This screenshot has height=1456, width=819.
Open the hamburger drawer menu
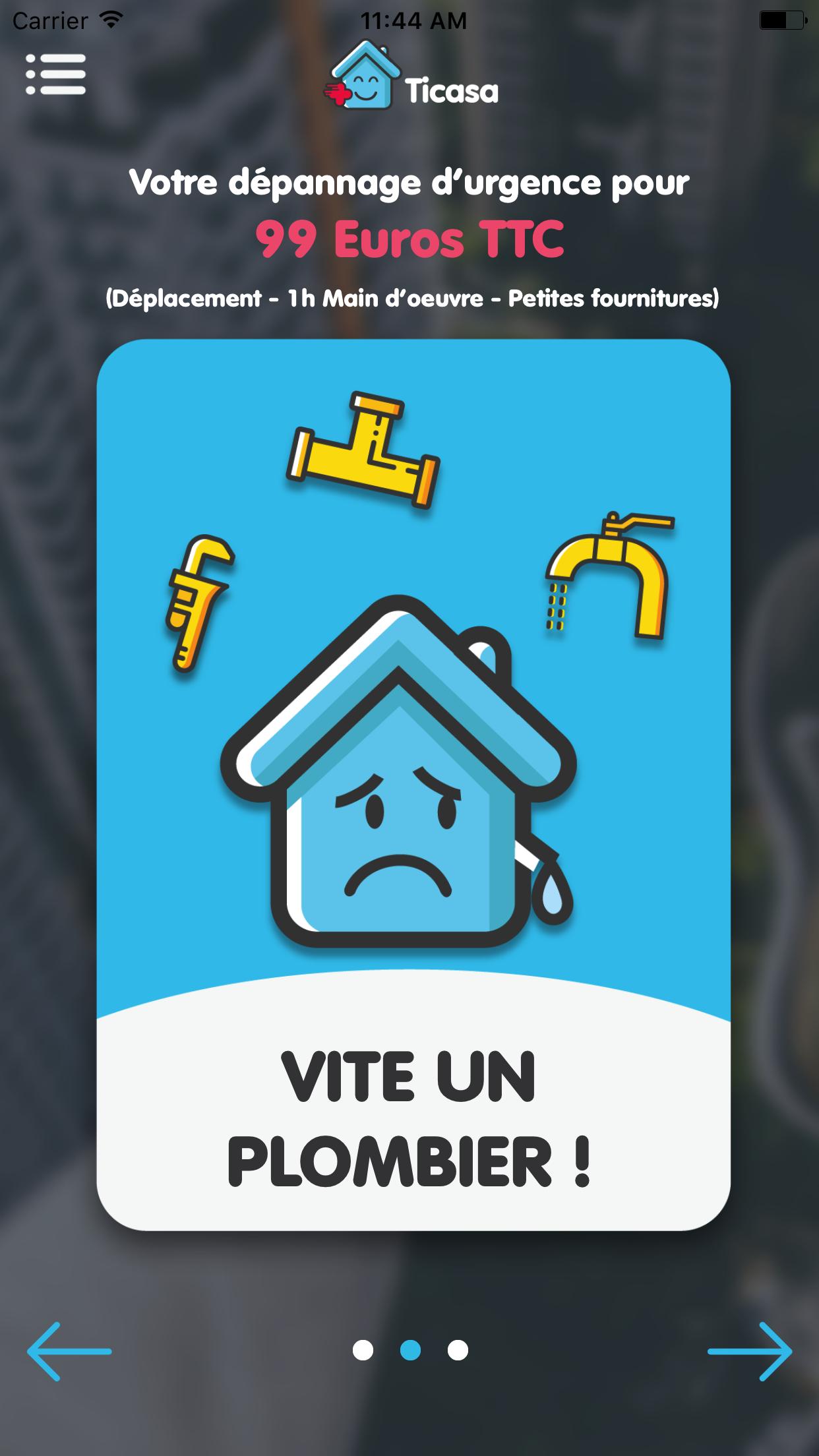56,74
